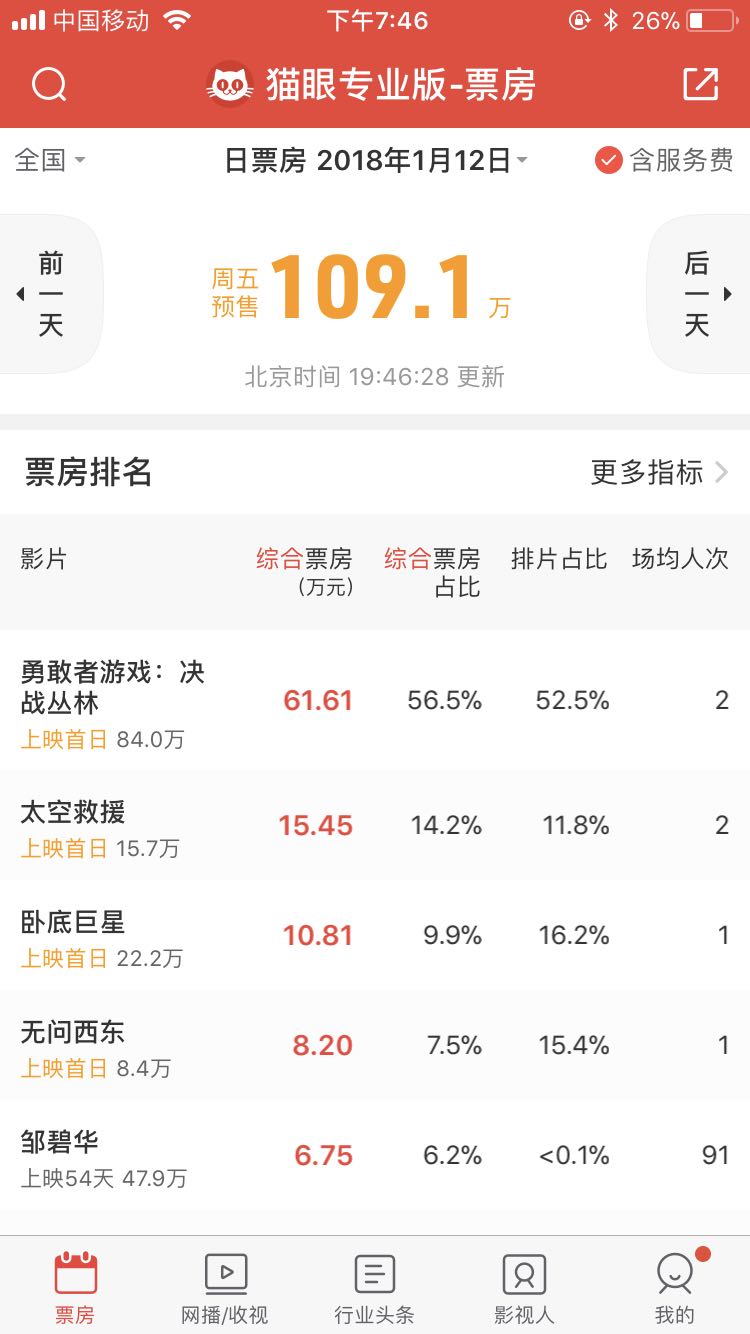This screenshot has height=1334, width=750.
Task: Open 更多指标
Action: tap(660, 472)
